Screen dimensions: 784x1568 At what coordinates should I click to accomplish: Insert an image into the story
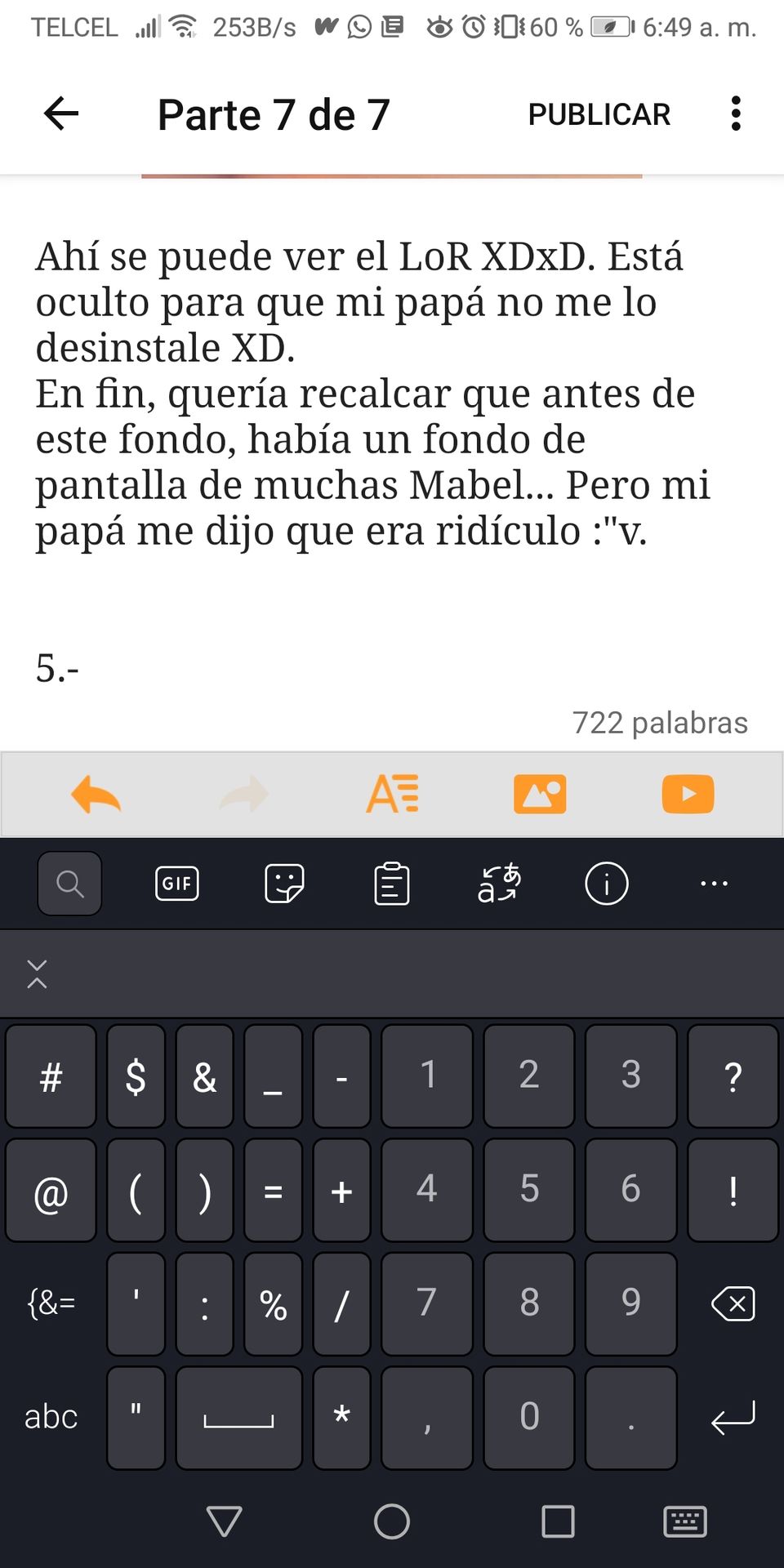tap(540, 794)
